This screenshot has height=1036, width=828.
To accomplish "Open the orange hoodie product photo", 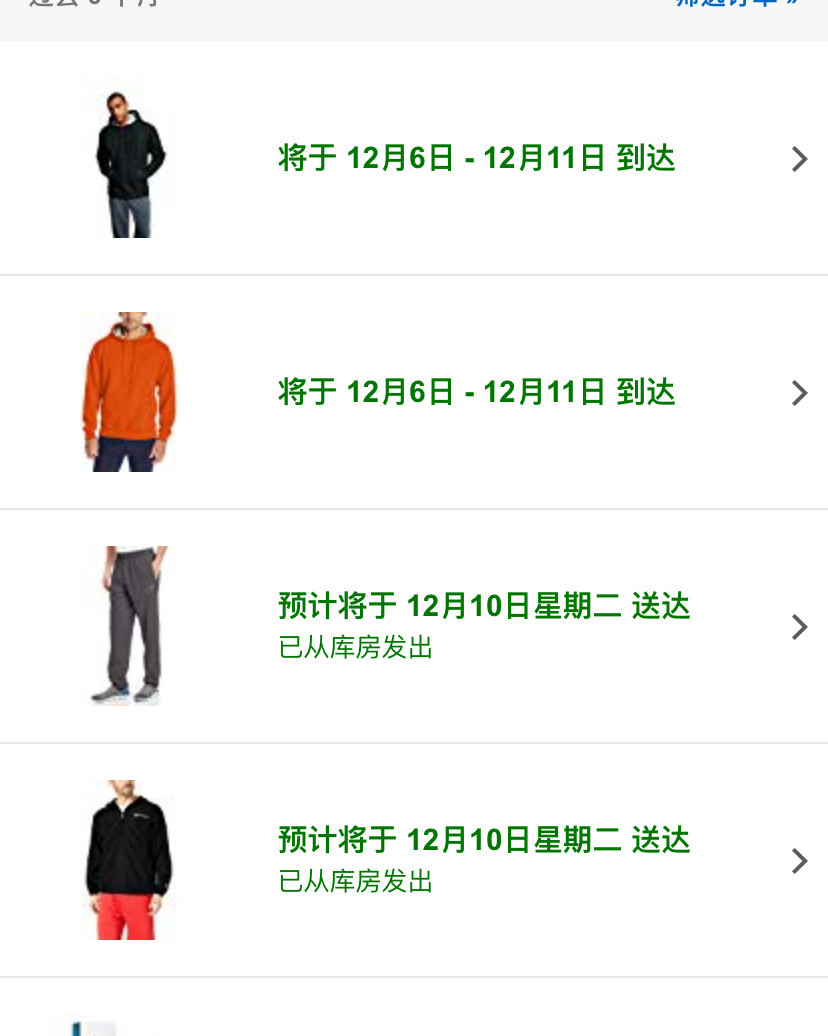I will point(130,392).
